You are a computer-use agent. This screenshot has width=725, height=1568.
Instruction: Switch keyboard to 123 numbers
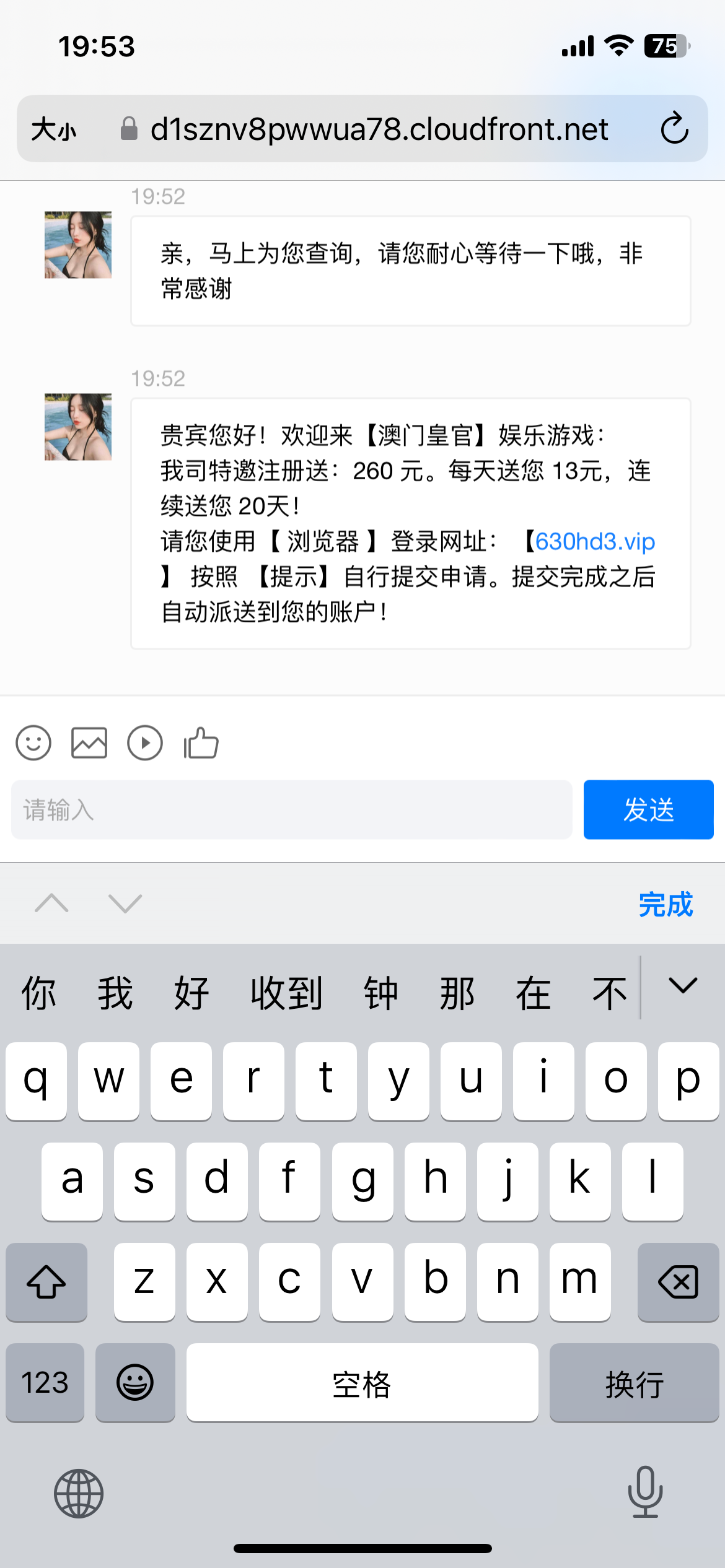pyautogui.click(x=45, y=1382)
